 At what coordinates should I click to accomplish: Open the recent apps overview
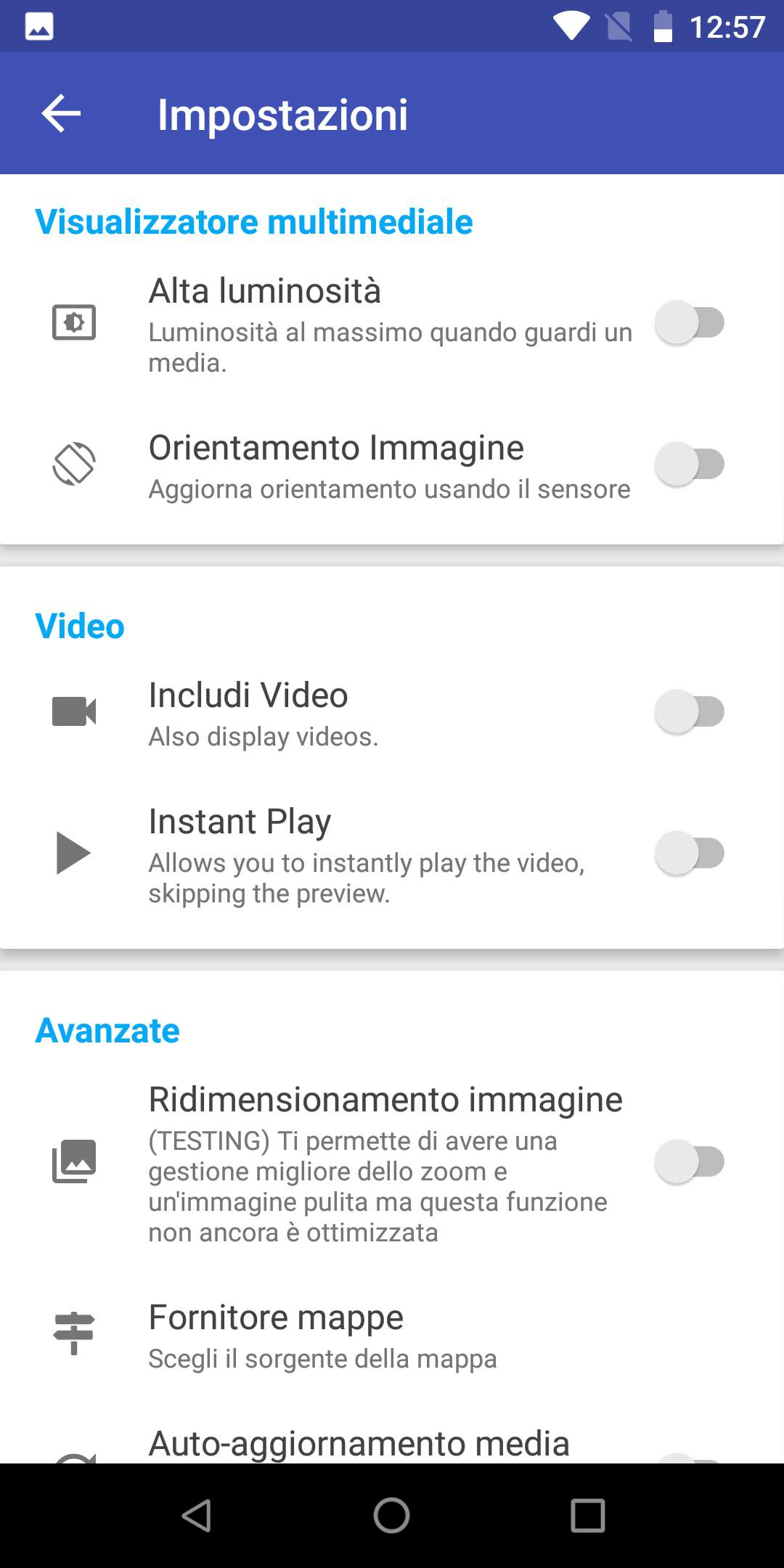[x=588, y=1516]
